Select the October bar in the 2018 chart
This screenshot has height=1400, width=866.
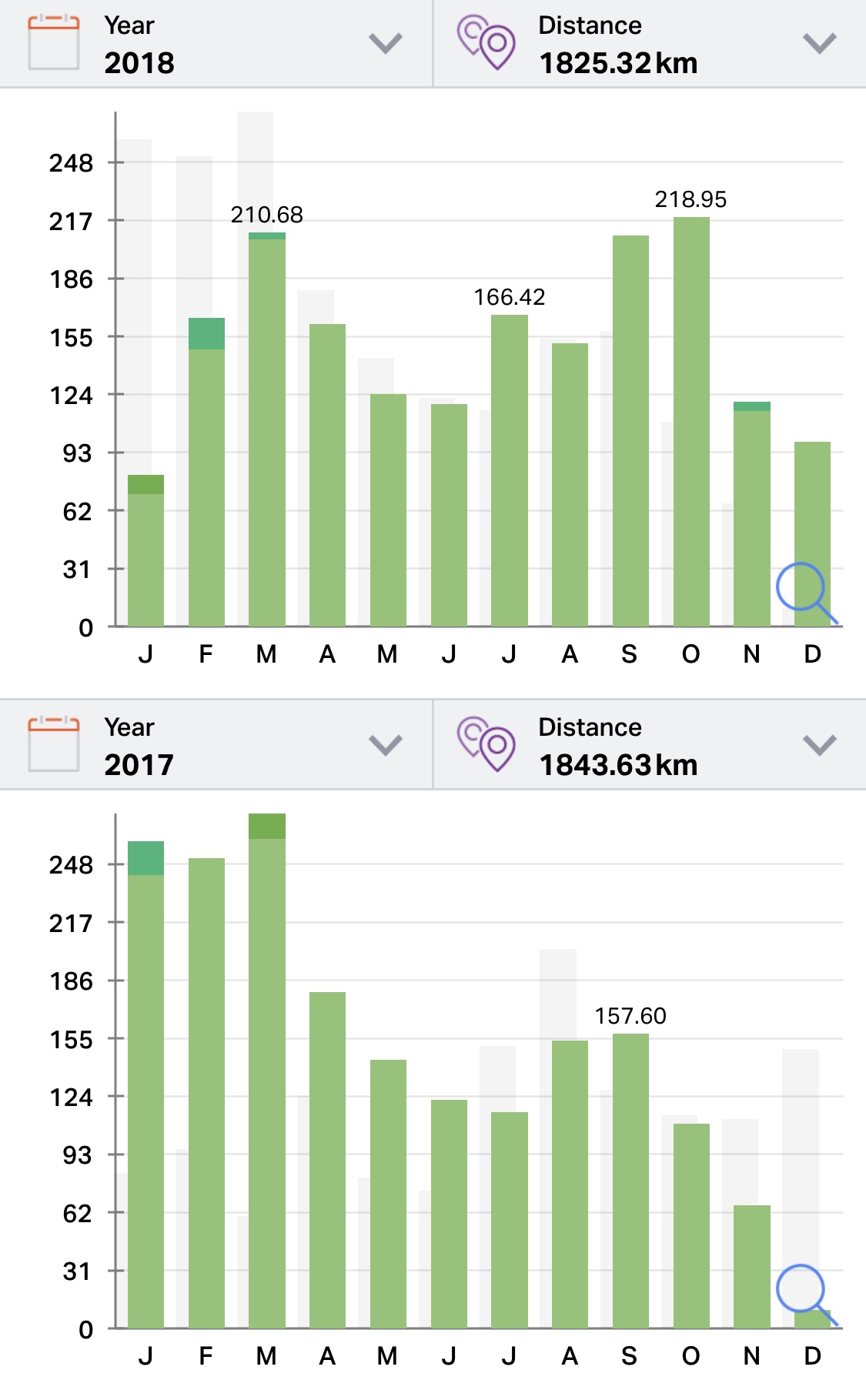click(691, 422)
